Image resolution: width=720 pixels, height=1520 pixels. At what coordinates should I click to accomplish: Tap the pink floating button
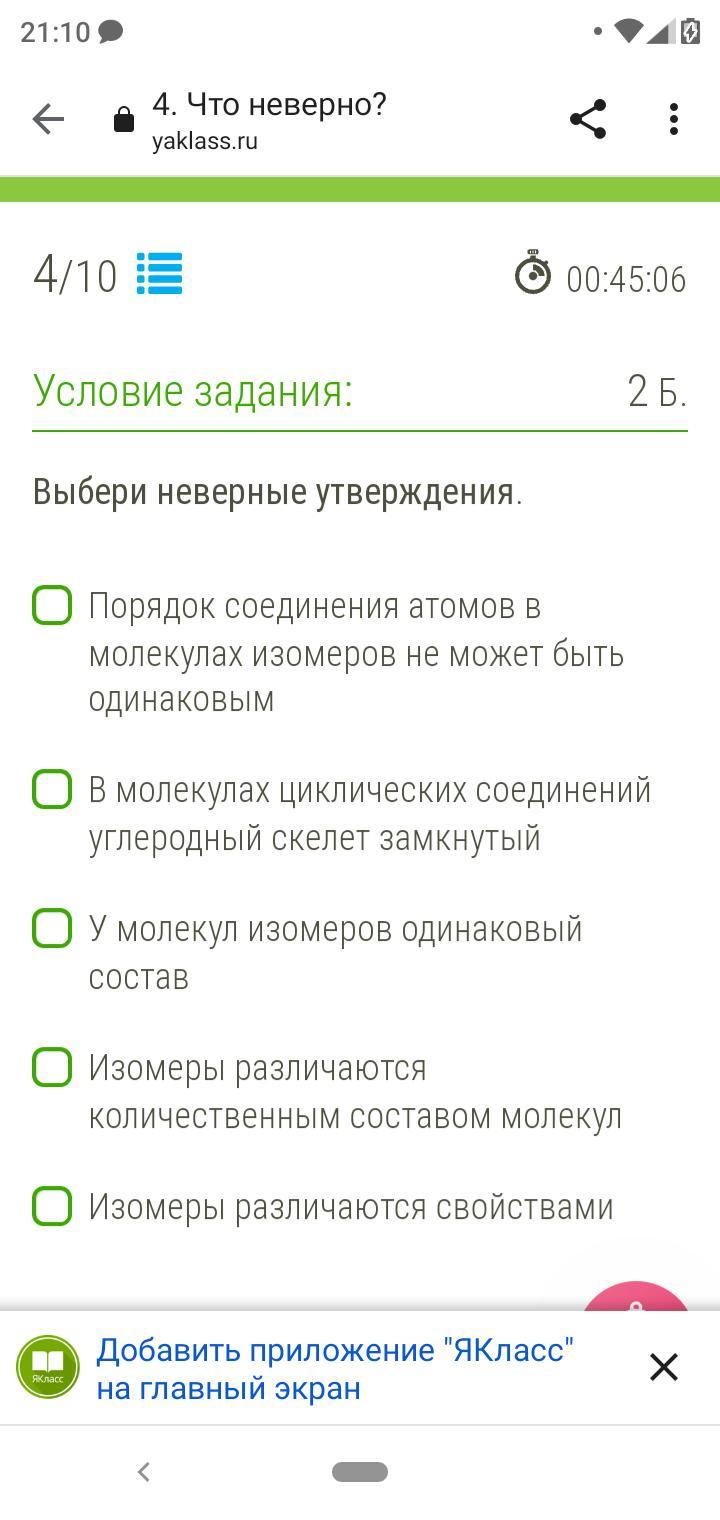[x=636, y=1298]
